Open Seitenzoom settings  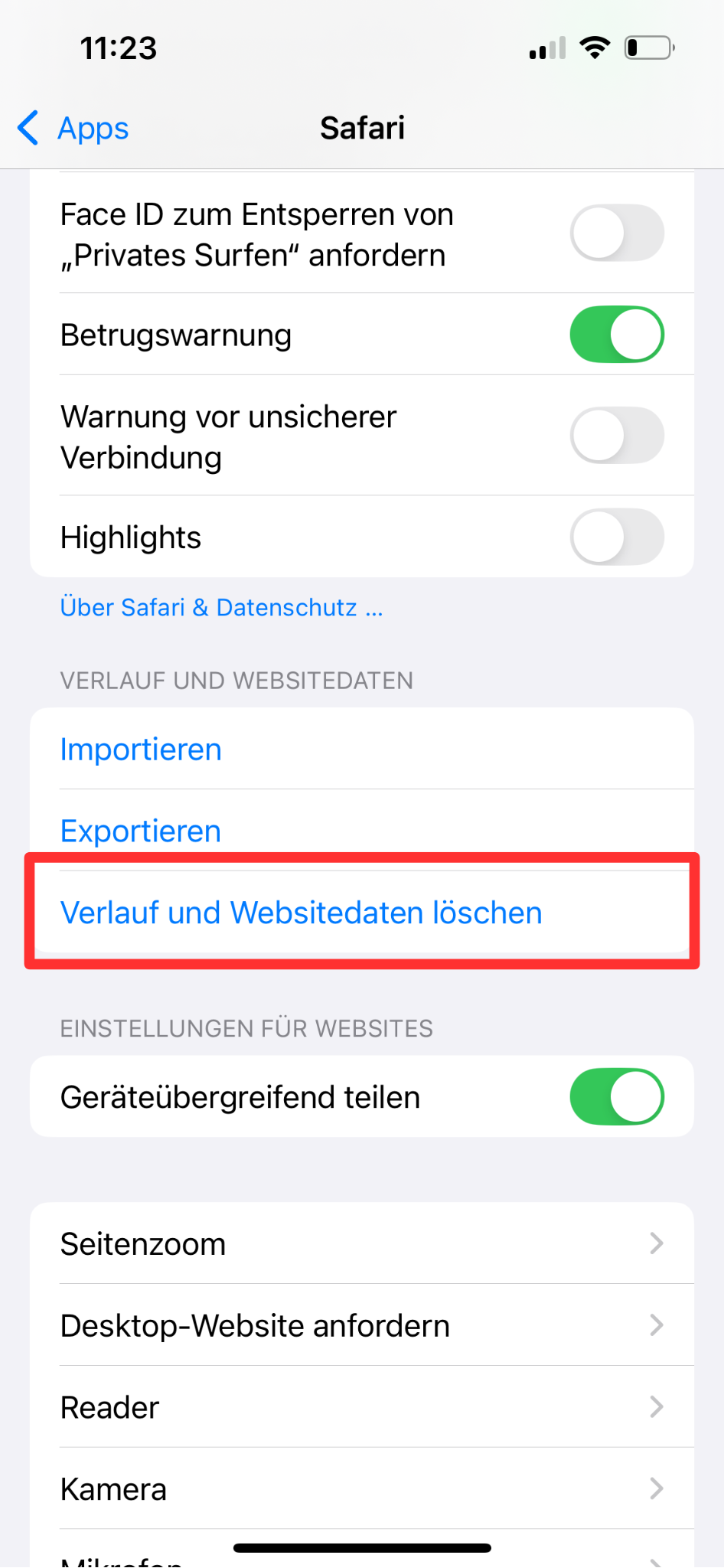pos(361,1243)
